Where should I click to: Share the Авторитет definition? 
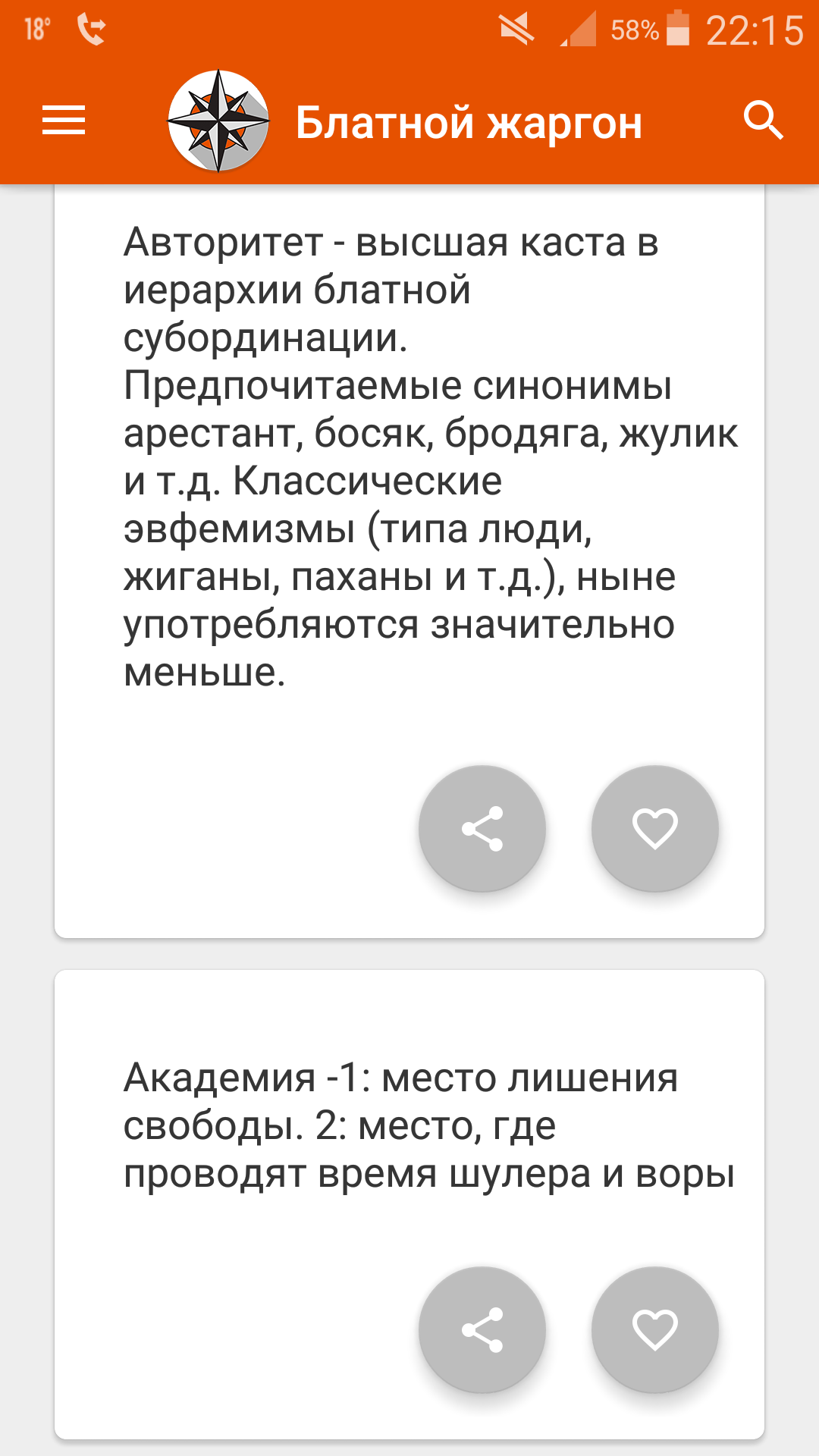pyautogui.click(x=482, y=829)
